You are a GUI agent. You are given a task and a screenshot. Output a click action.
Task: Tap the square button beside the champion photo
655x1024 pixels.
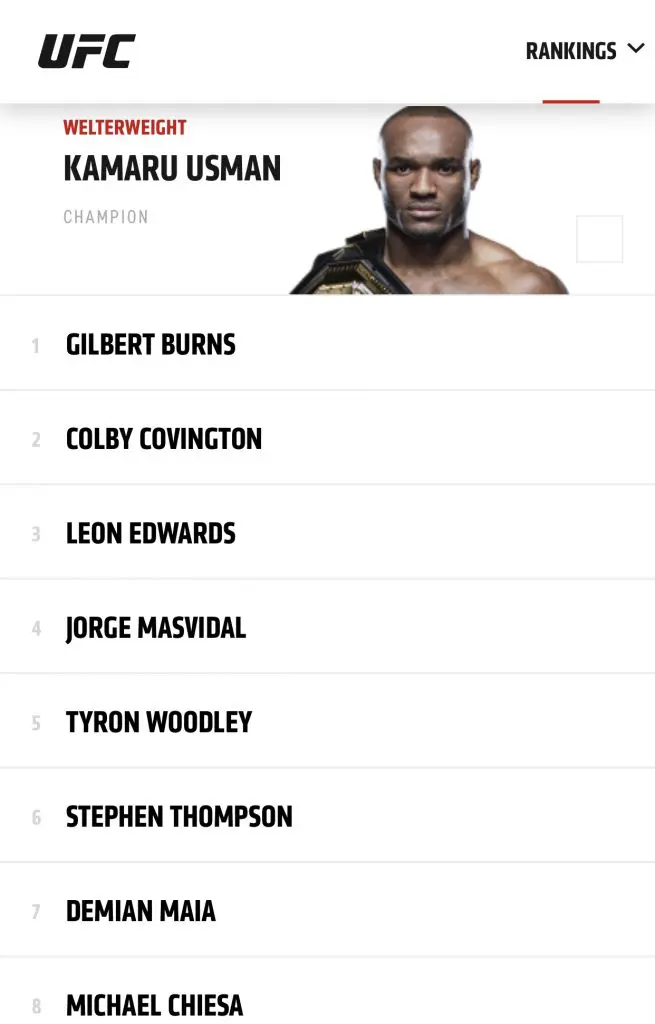(x=599, y=239)
